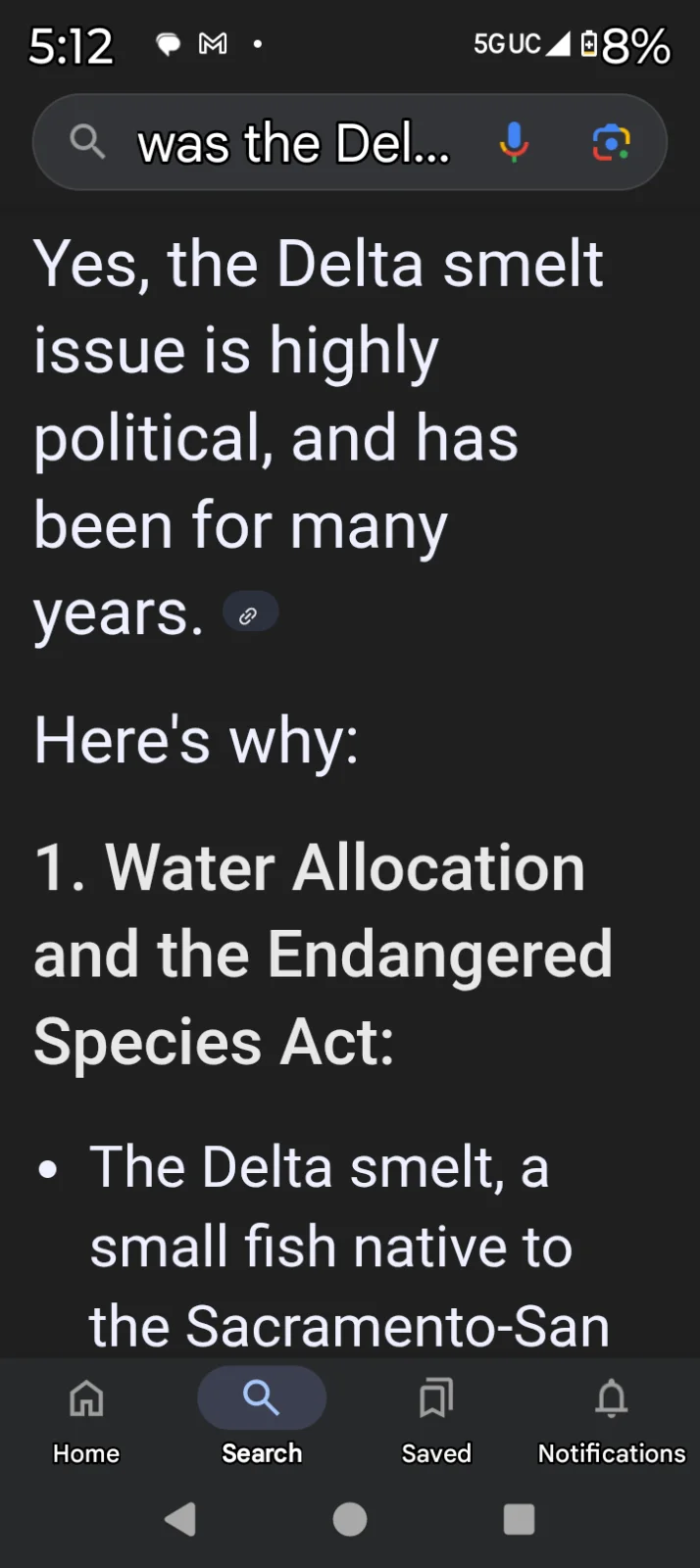Open Google Lens camera search
700x1568 pixels.
[x=611, y=143]
